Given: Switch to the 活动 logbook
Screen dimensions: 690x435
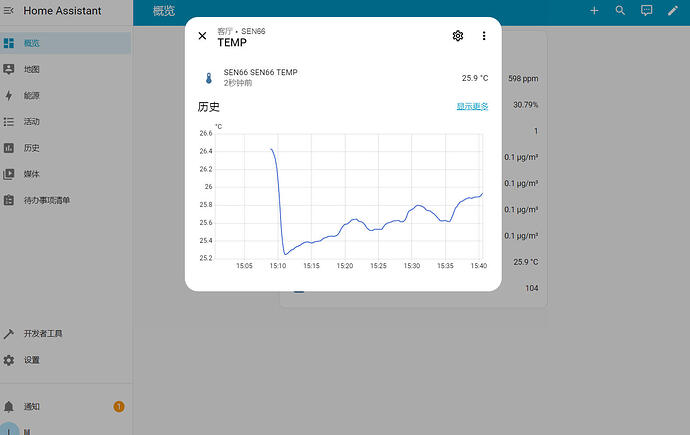Looking at the screenshot, I should coord(32,122).
